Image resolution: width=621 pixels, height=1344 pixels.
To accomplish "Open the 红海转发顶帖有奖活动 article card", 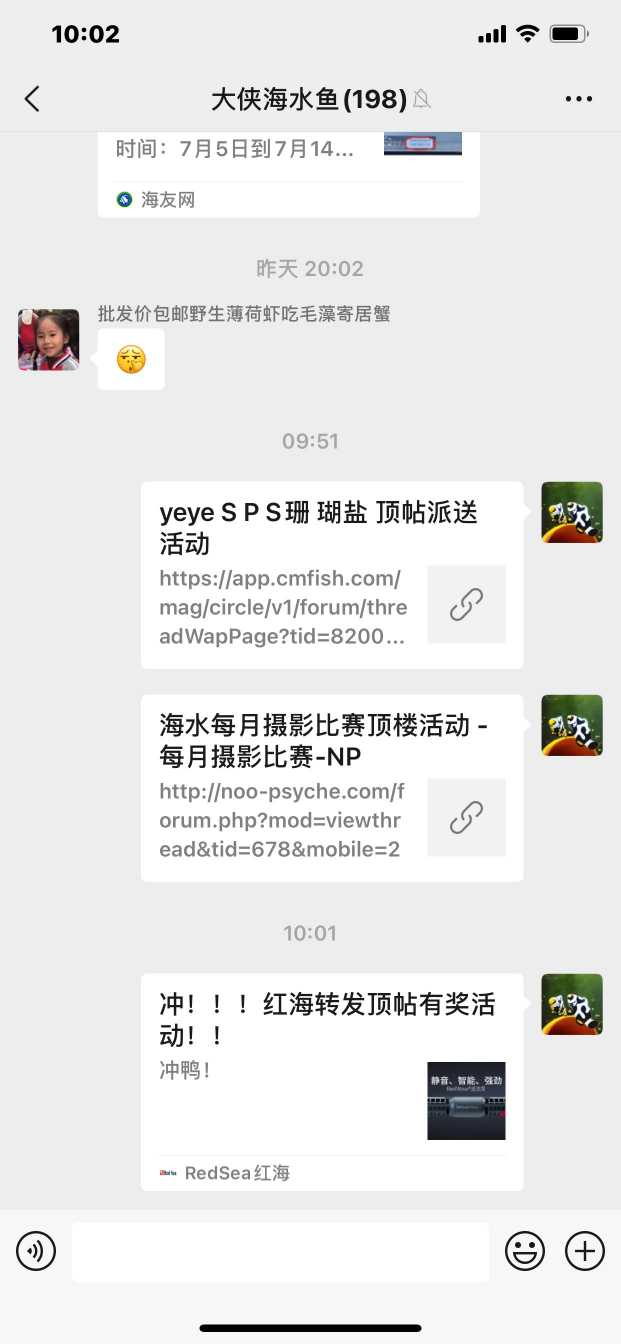I will point(331,1082).
